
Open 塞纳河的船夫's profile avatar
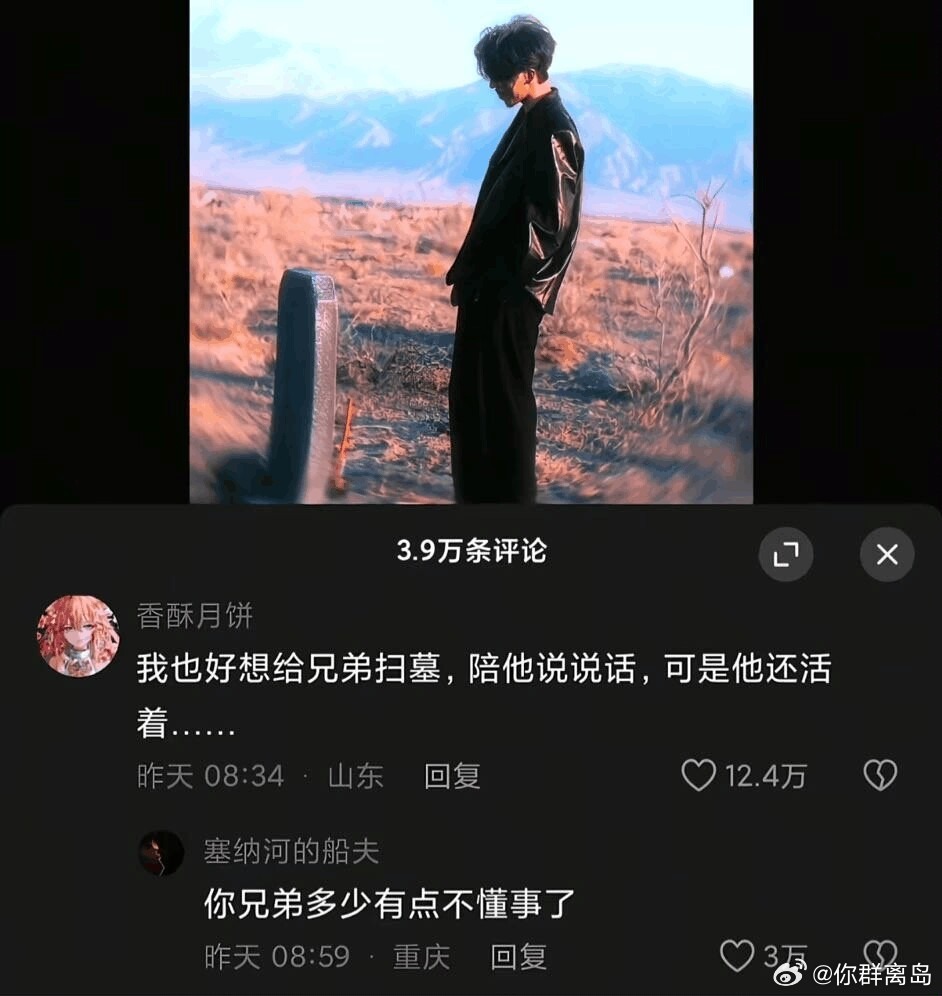[x=161, y=853]
